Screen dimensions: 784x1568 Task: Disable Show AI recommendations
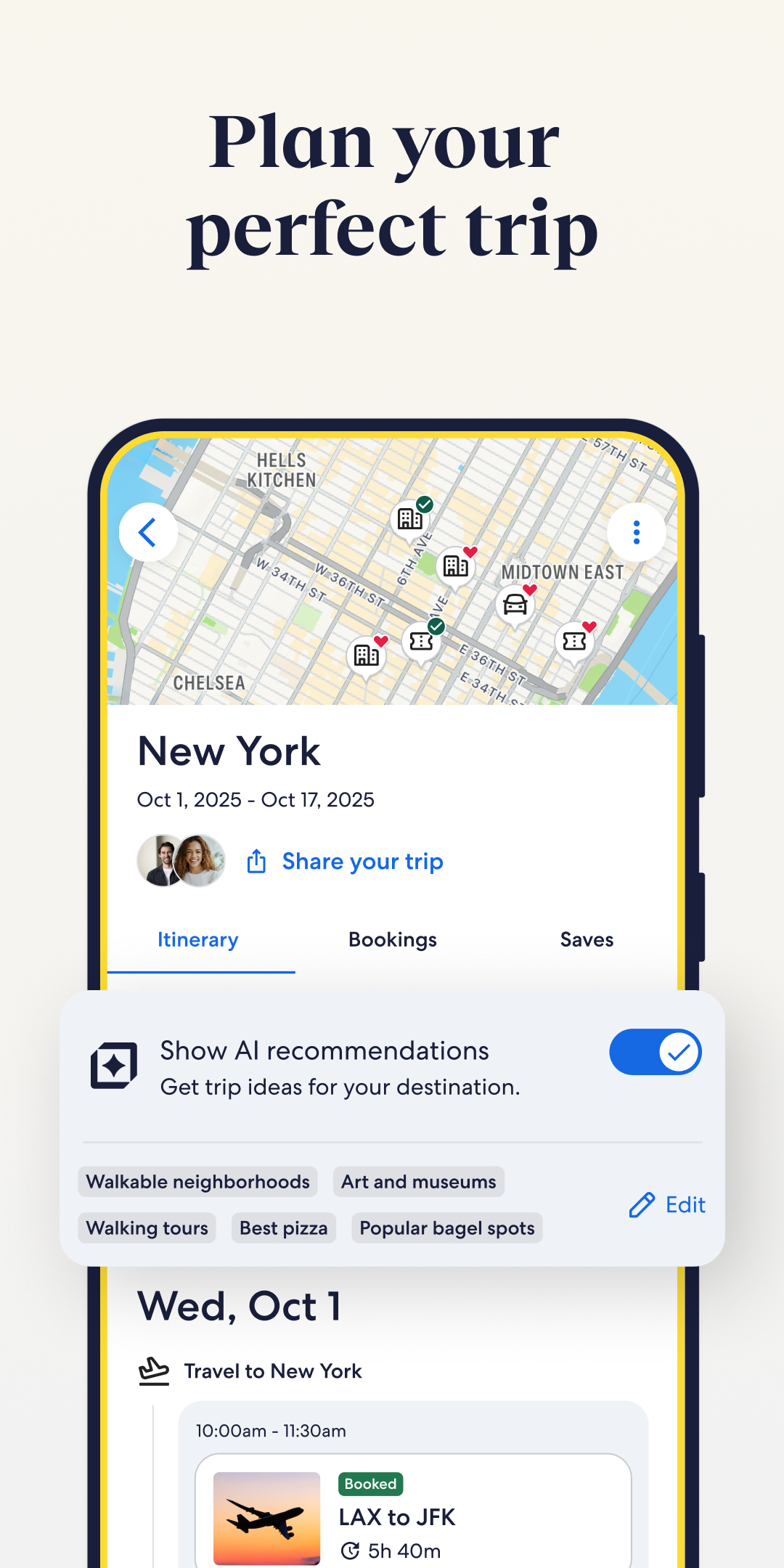coord(655,1051)
